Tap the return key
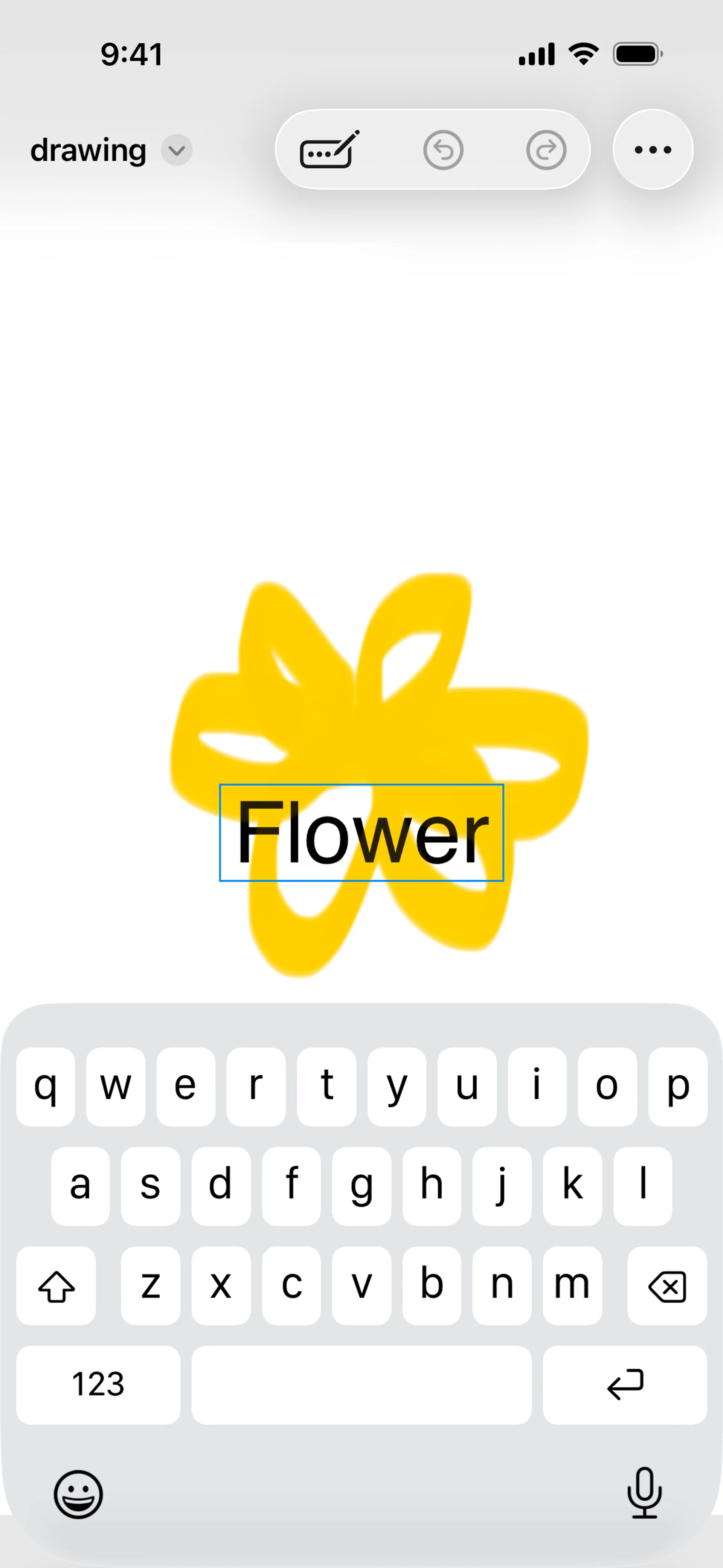The image size is (723, 1568). 624,1385
